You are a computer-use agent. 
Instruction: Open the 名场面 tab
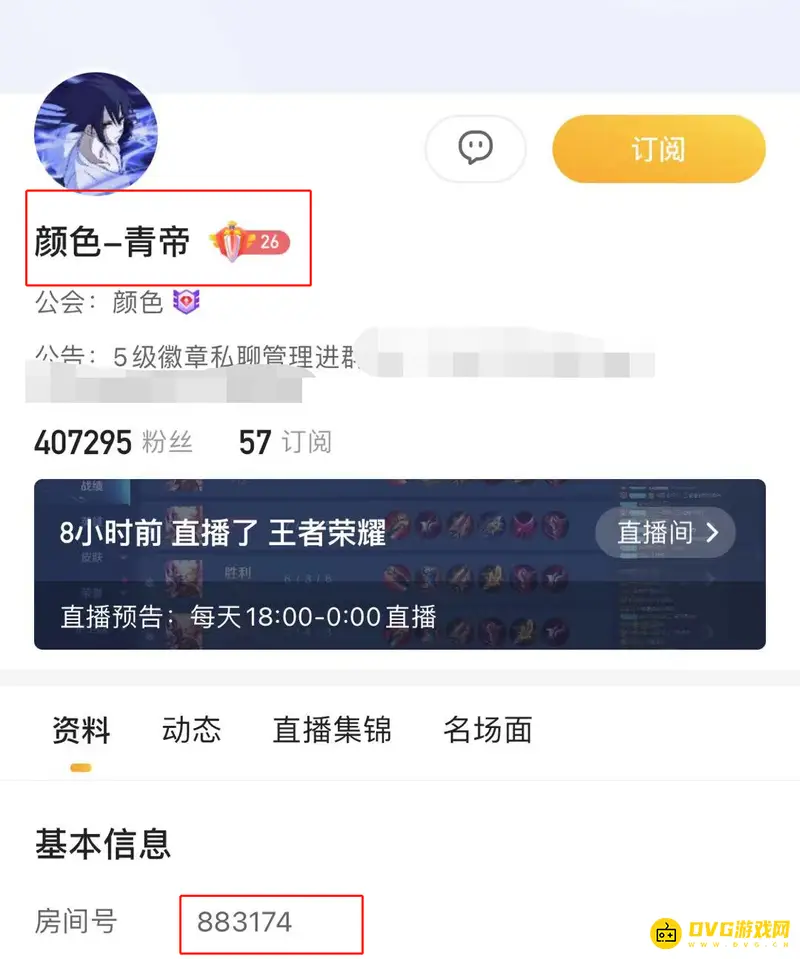(x=487, y=731)
